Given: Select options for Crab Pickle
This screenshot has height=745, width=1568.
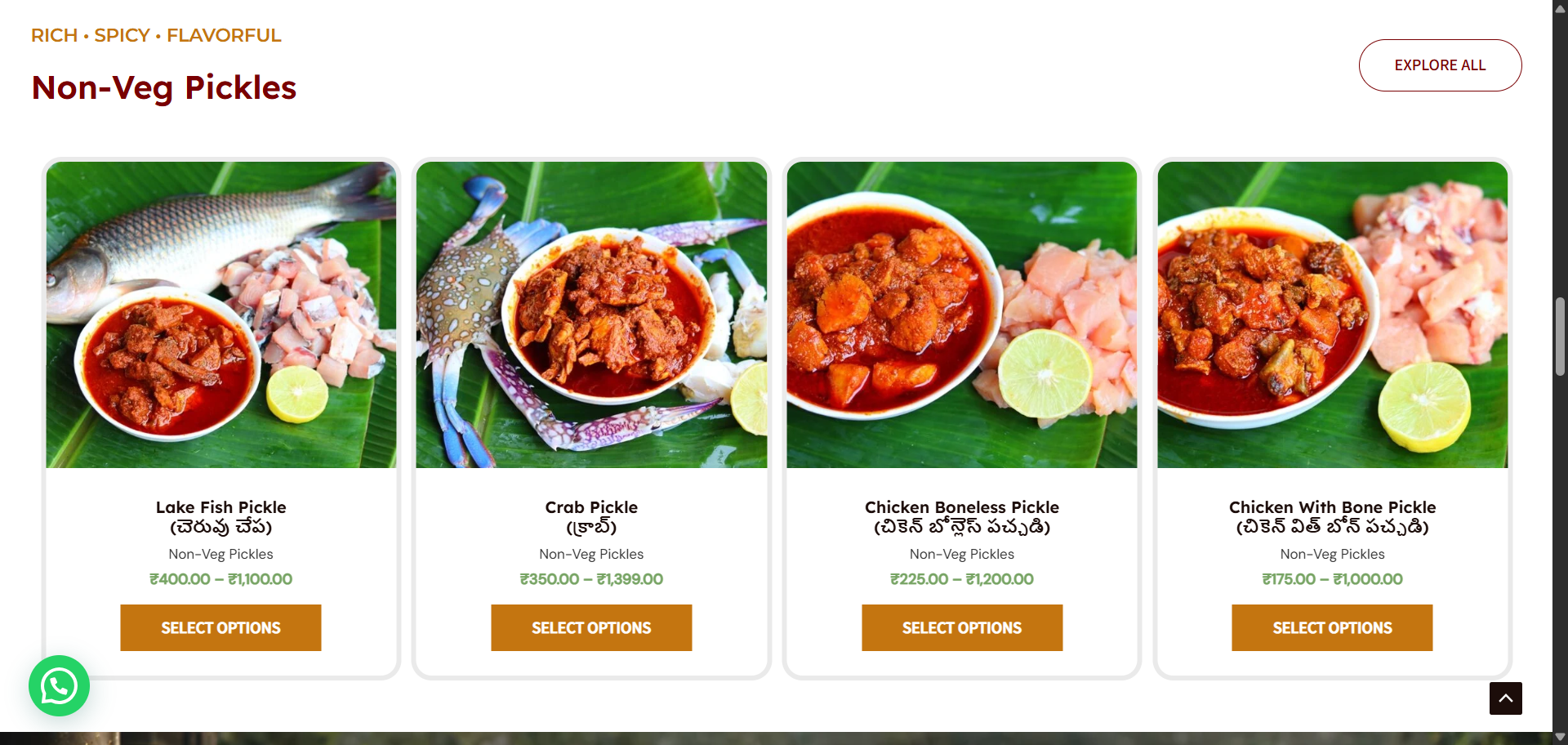Looking at the screenshot, I should [591, 627].
